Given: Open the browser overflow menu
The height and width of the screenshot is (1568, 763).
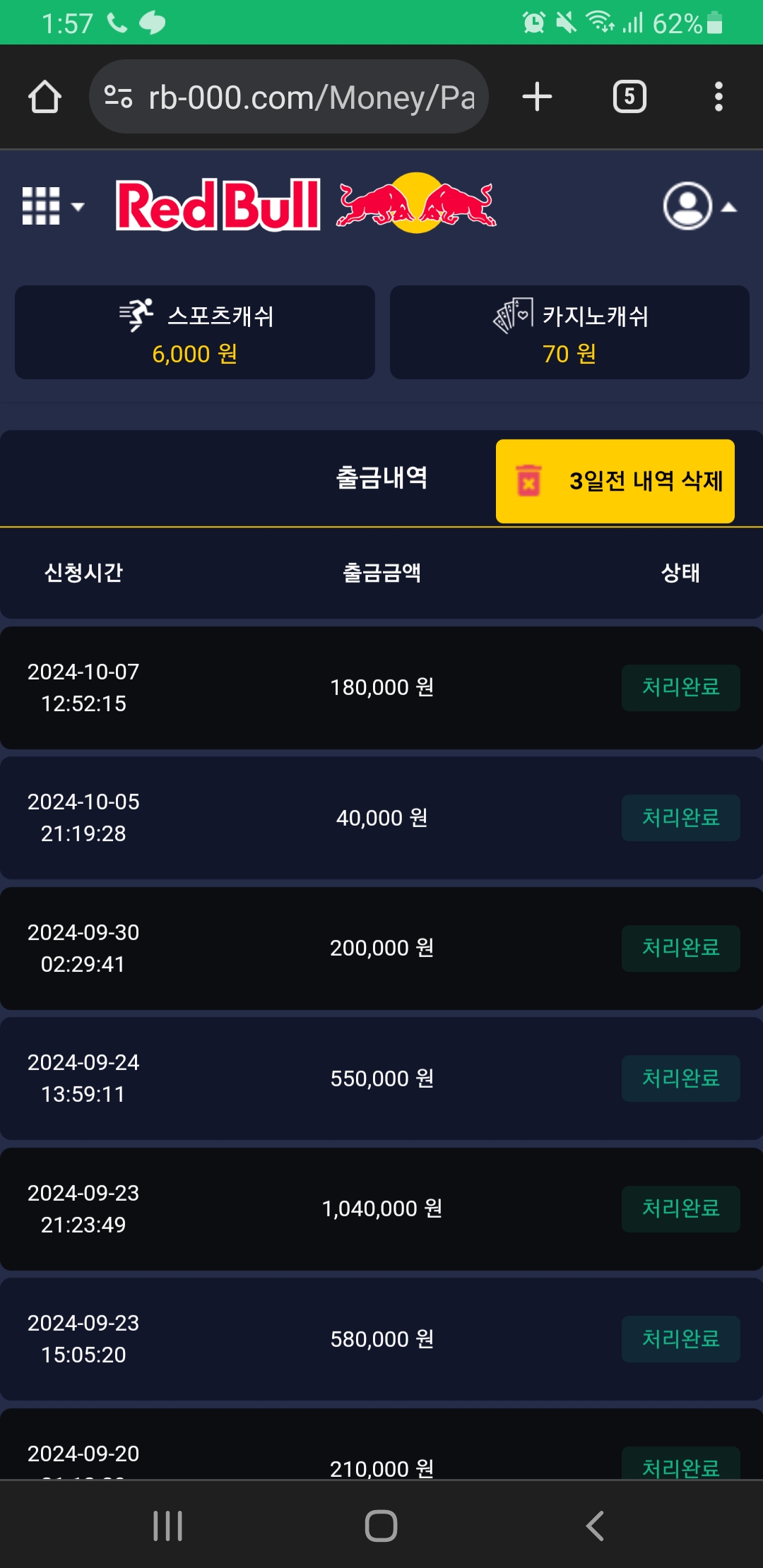Looking at the screenshot, I should (718, 97).
